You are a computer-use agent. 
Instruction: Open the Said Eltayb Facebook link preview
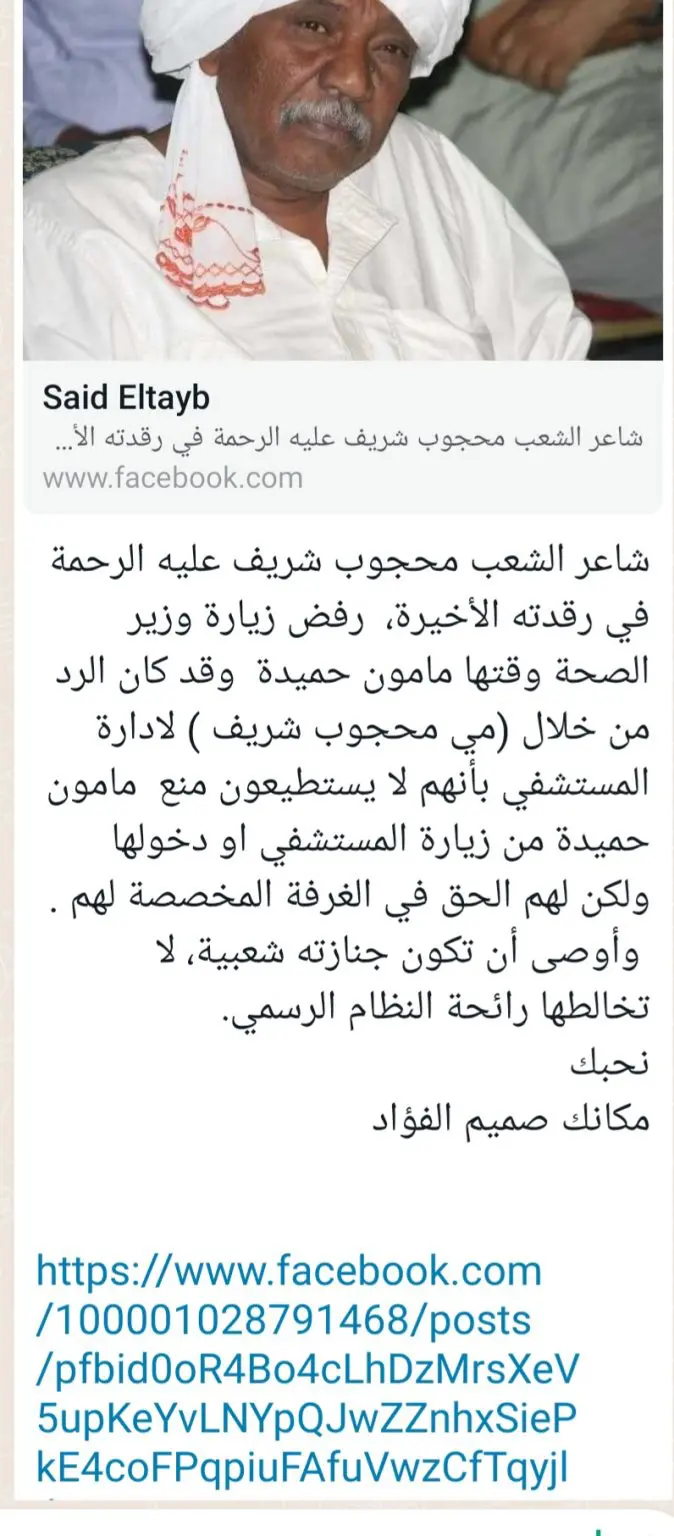point(342,256)
